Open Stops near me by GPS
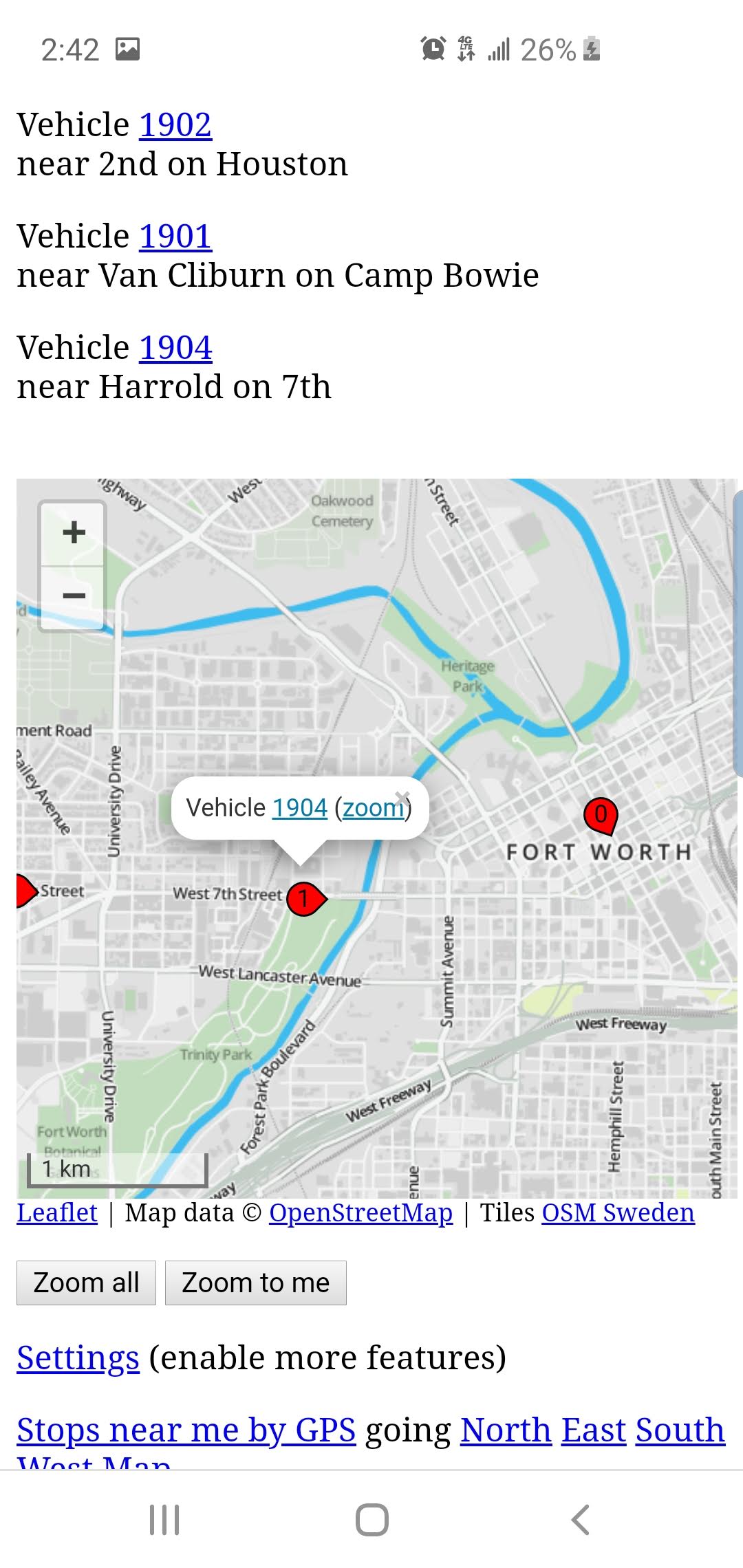This screenshot has width=743, height=1568. (x=186, y=1430)
